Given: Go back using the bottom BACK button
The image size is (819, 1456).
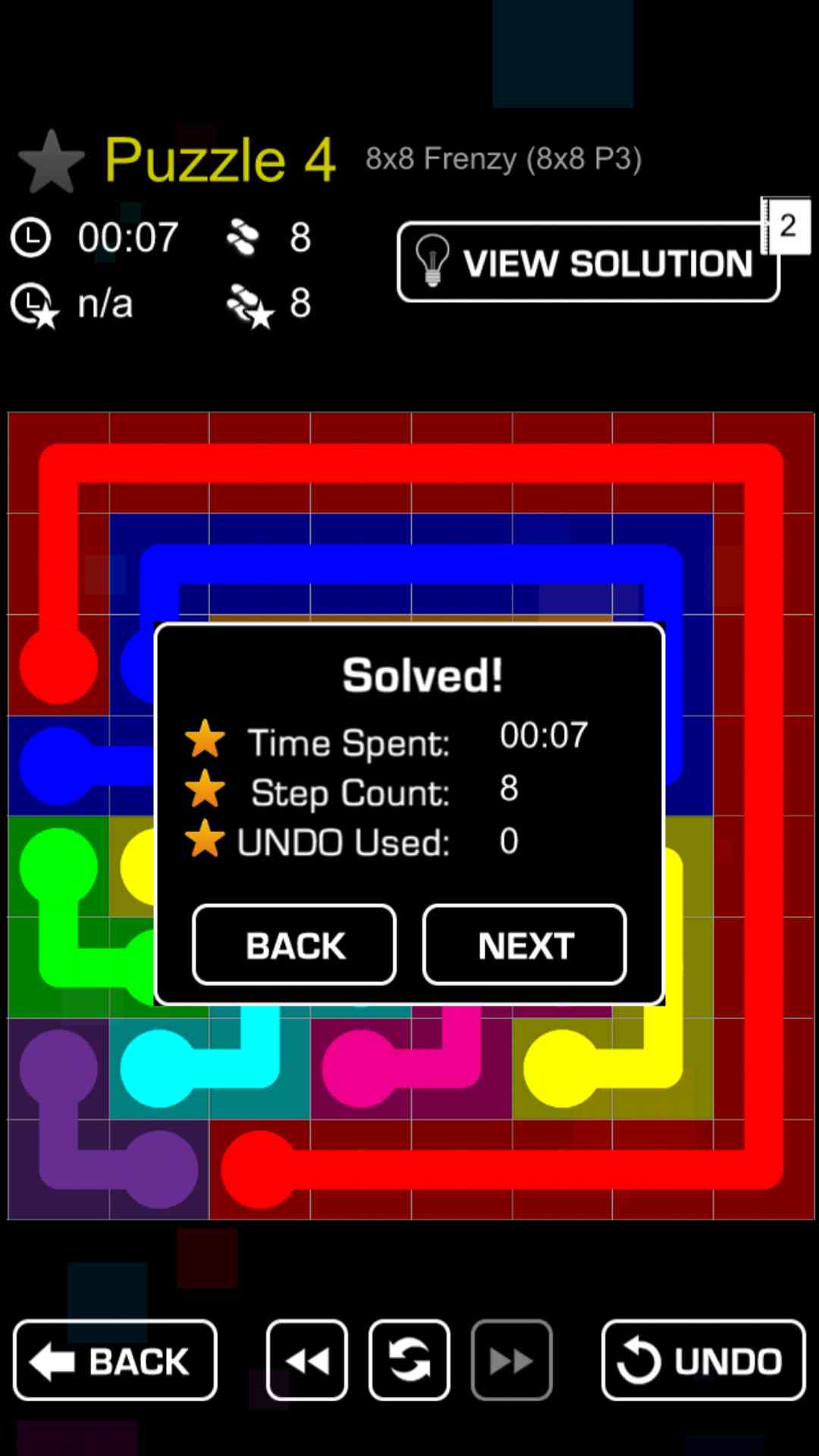Looking at the screenshot, I should tap(115, 1360).
